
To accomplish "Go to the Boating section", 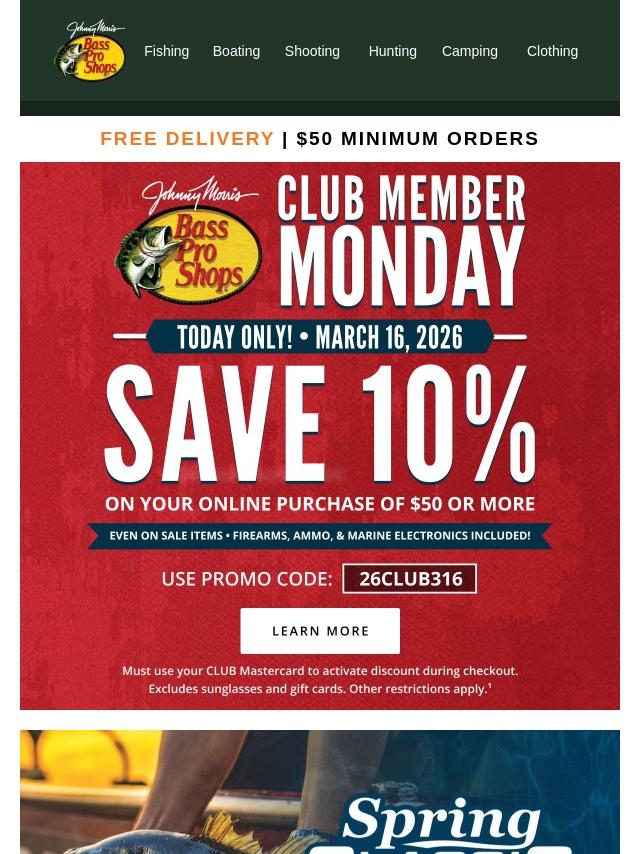I will click(236, 51).
